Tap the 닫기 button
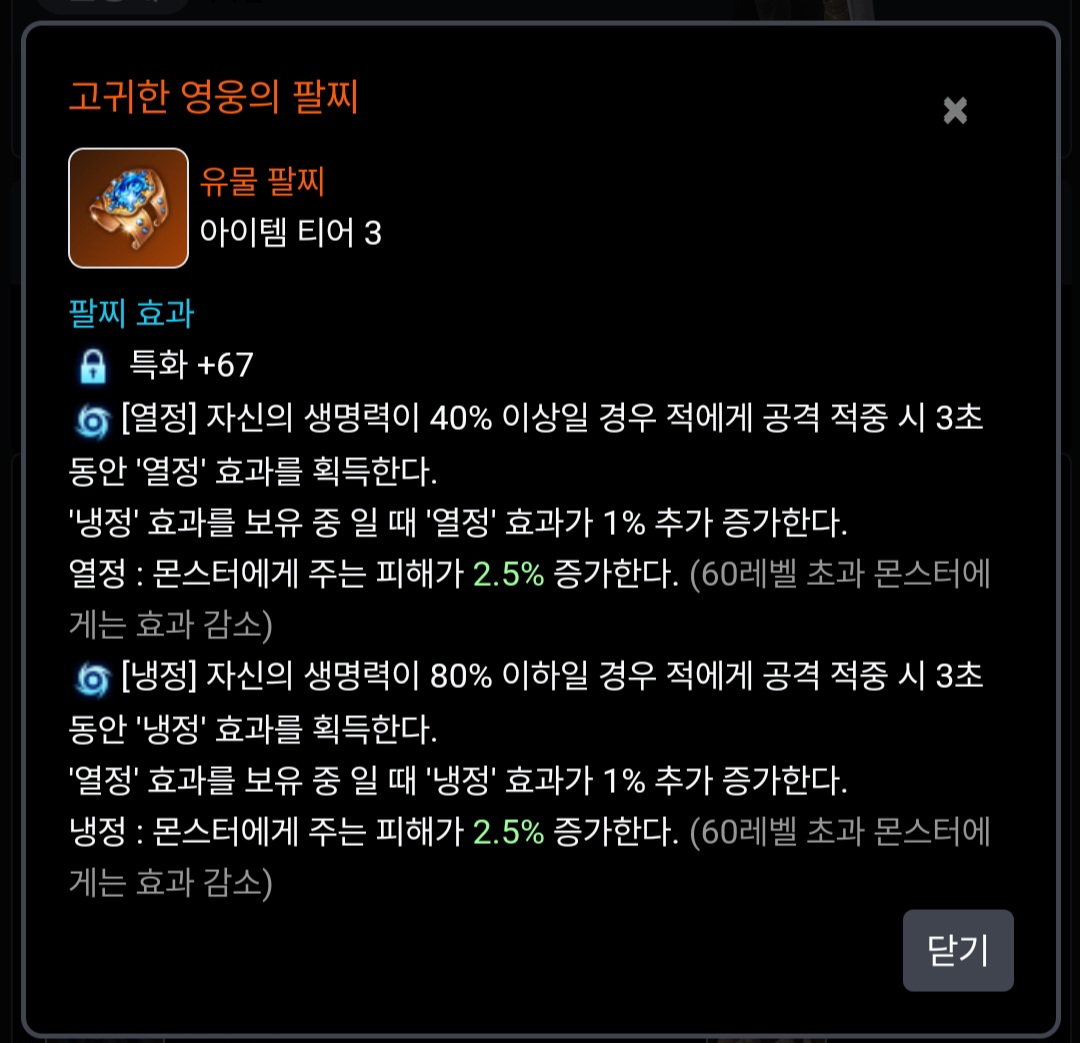 click(957, 950)
